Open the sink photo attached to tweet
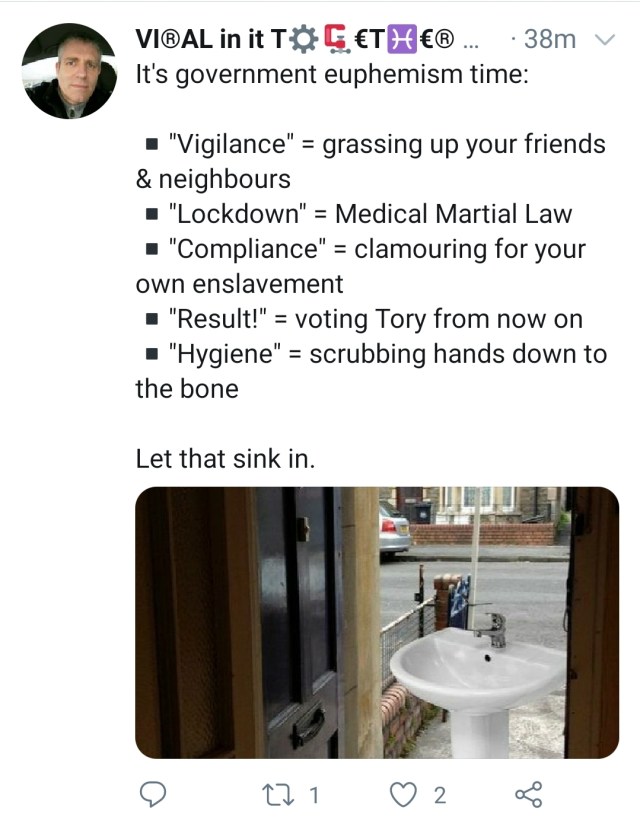 [x=377, y=622]
